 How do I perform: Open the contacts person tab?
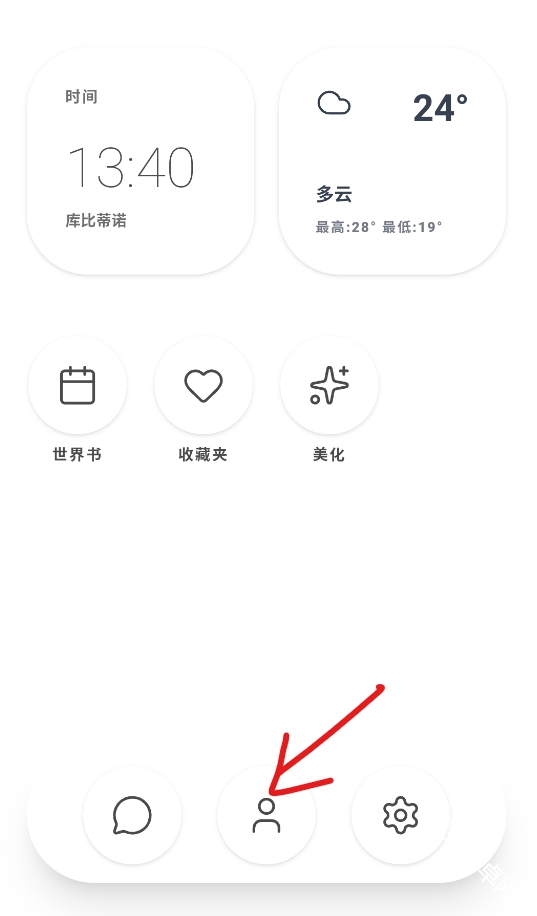click(x=266, y=815)
